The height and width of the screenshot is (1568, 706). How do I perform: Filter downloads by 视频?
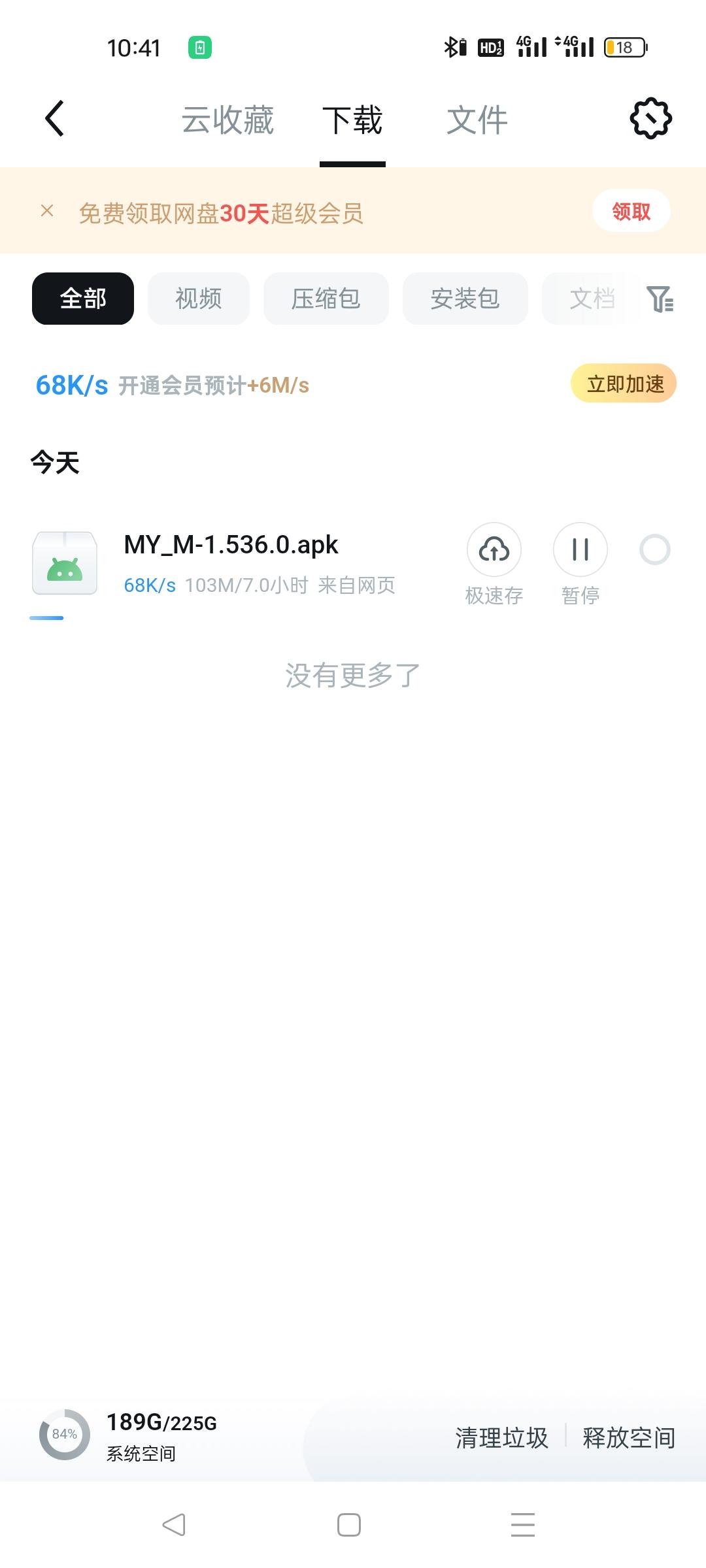pyautogui.click(x=199, y=299)
